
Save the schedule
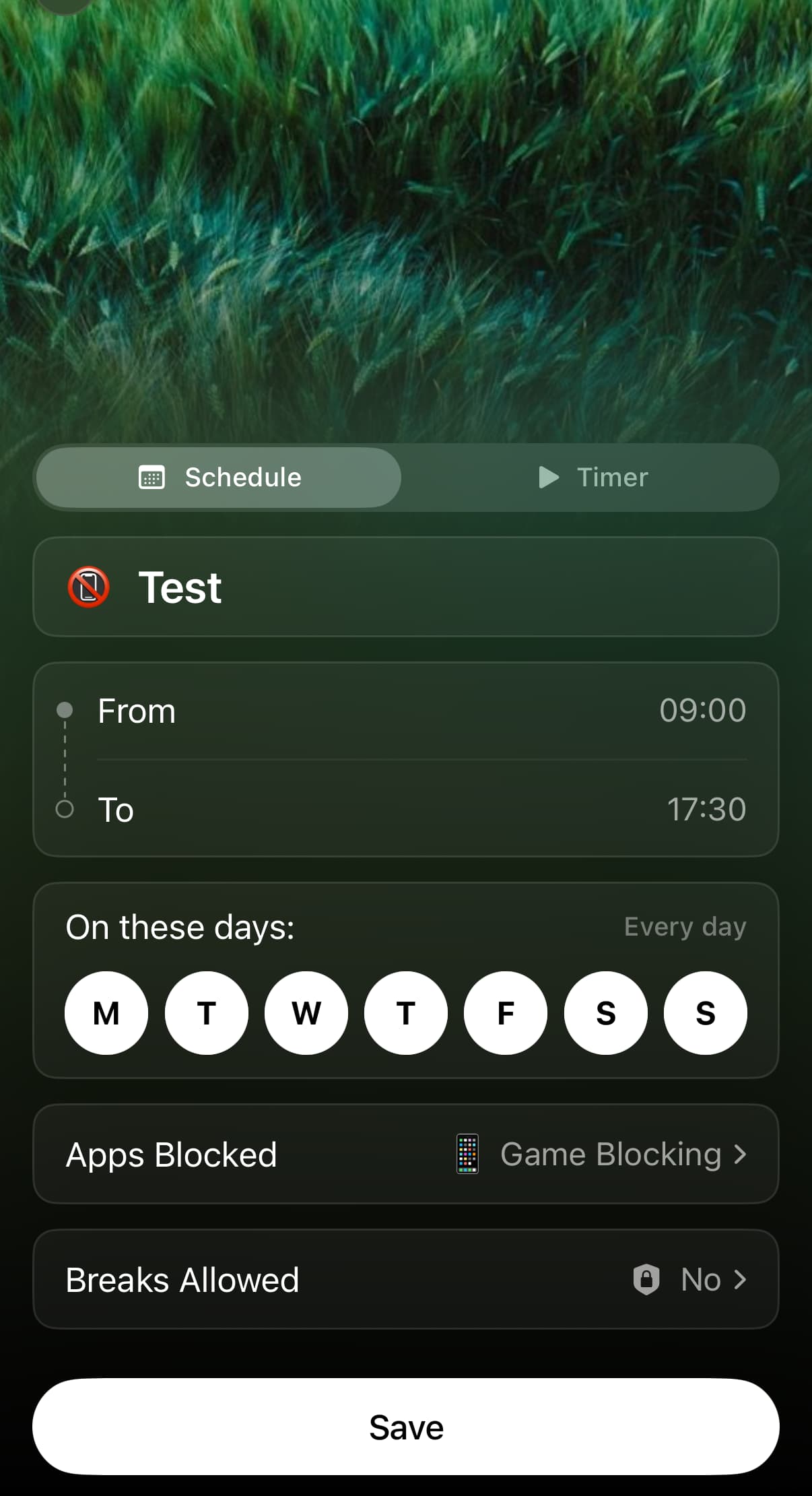[x=406, y=1427]
